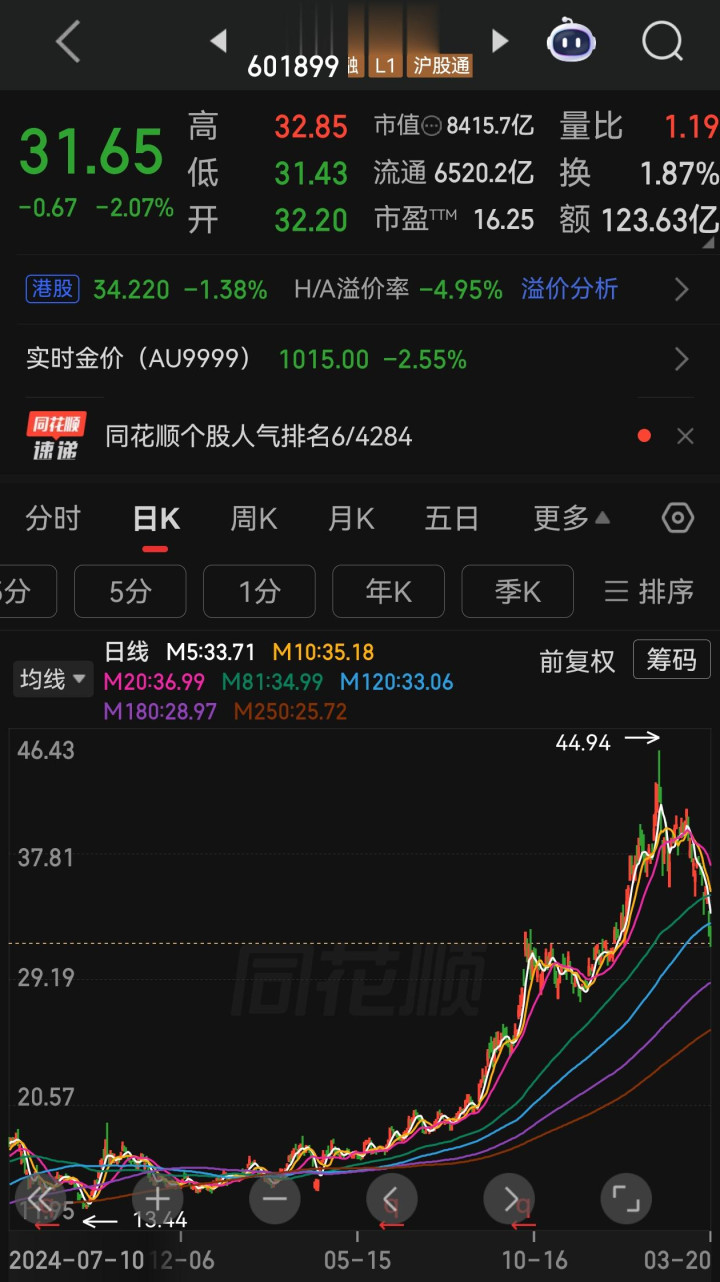Open chart settings hexagon icon
Viewport: 720px width, 1282px height.
coord(678,518)
